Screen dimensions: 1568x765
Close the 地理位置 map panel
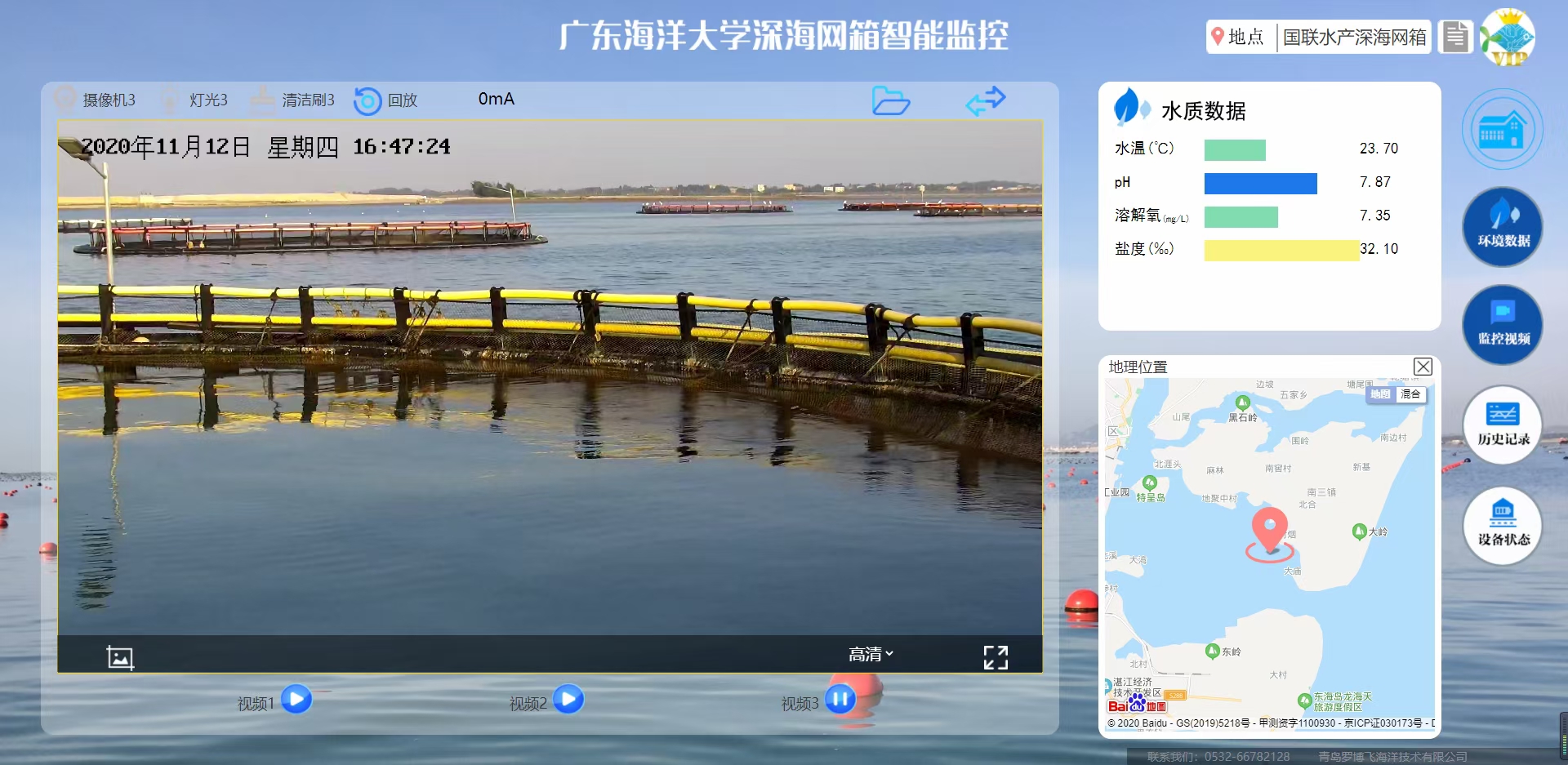tap(1423, 367)
